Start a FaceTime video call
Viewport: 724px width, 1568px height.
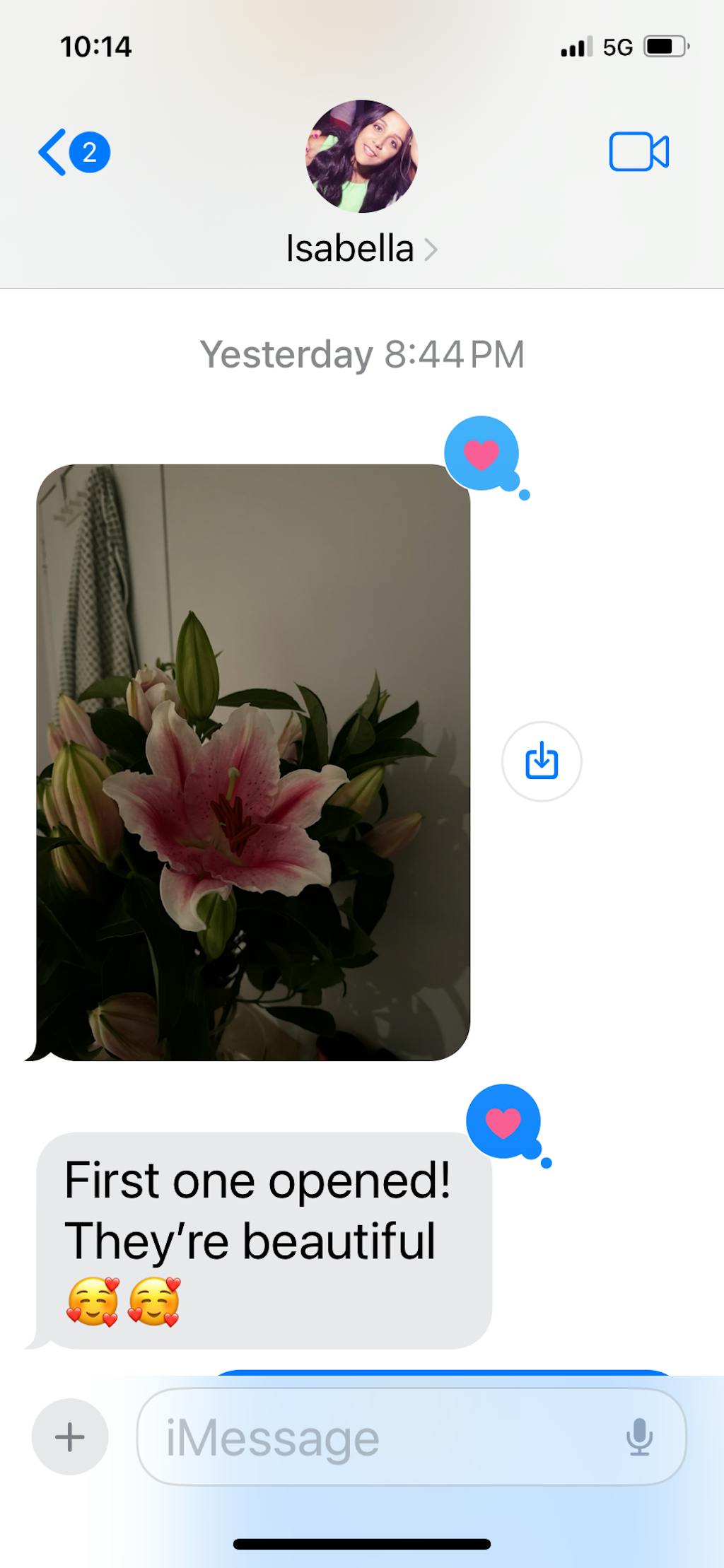coord(638,152)
